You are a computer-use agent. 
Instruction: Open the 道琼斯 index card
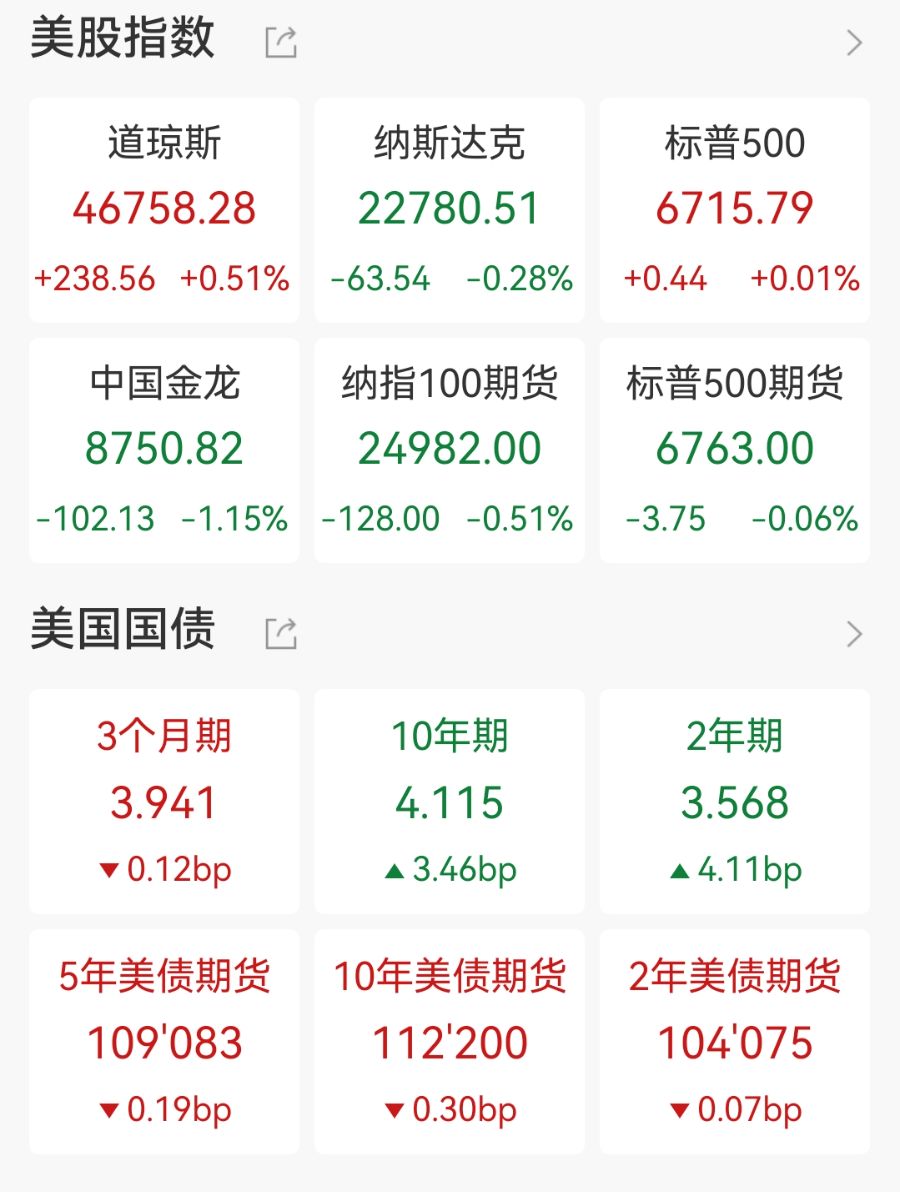tap(164, 210)
